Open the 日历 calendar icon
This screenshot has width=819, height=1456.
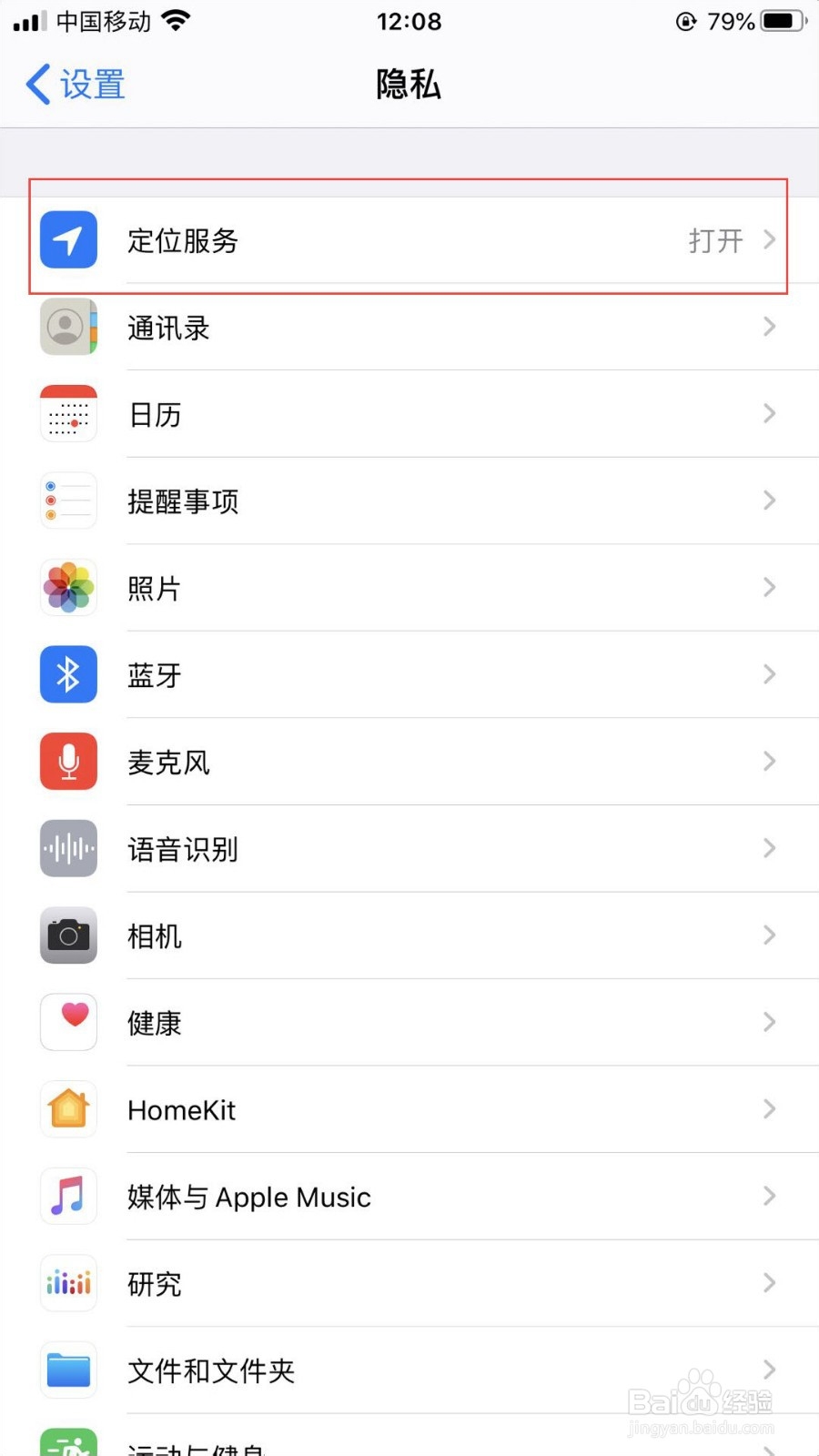tap(68, 414)
